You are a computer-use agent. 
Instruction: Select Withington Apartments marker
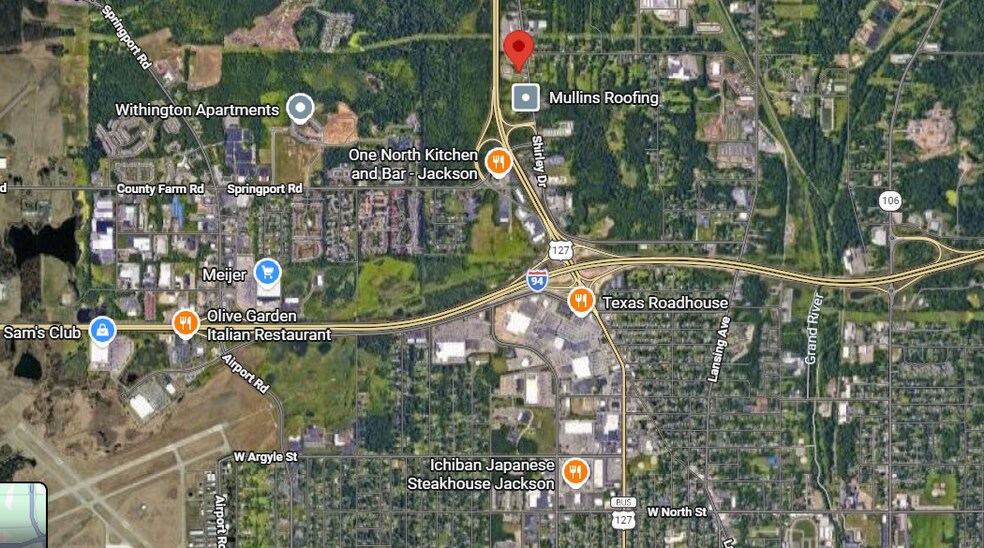coord(299,107)
